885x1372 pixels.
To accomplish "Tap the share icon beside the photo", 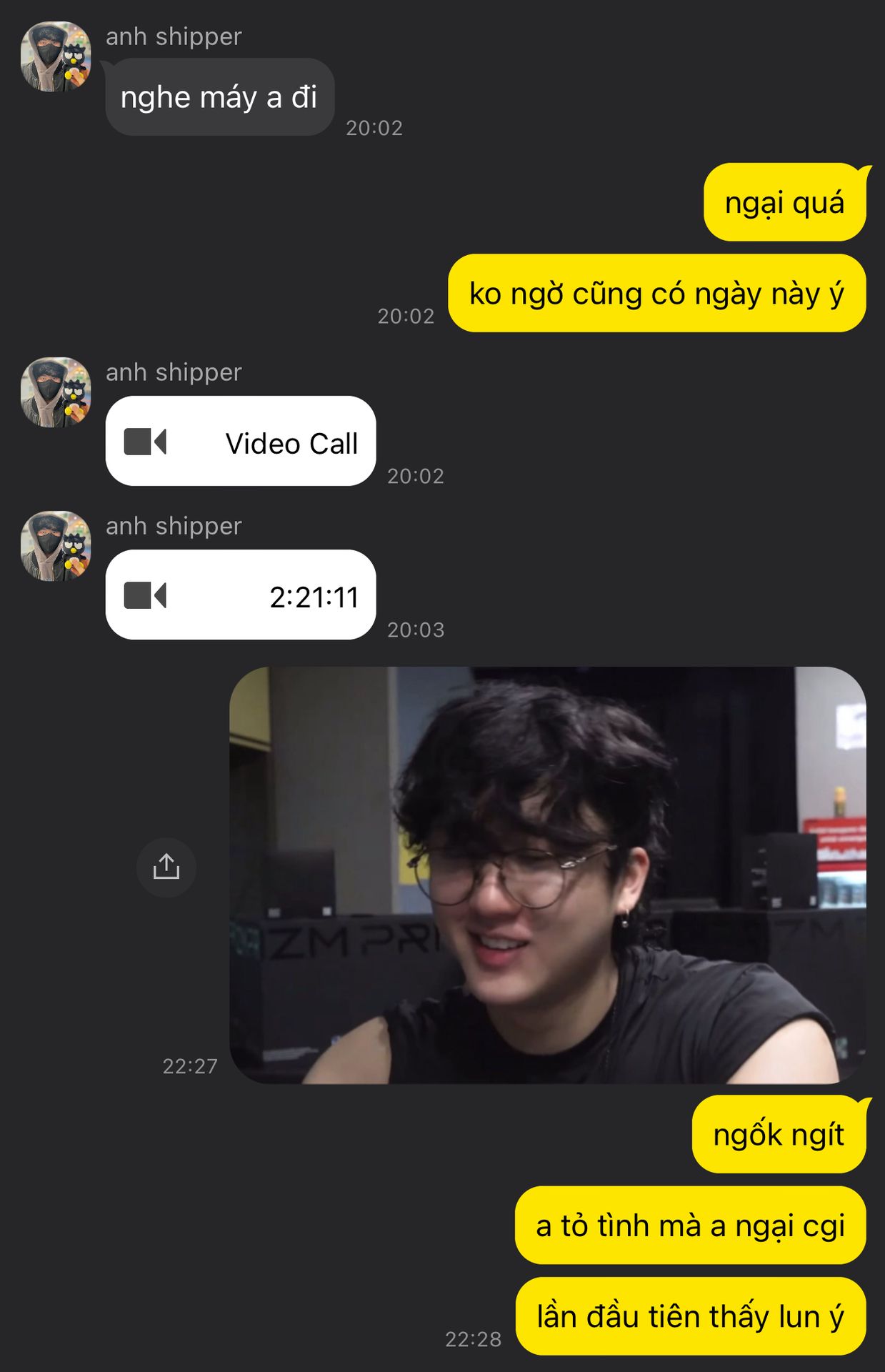I will (166, 867).
